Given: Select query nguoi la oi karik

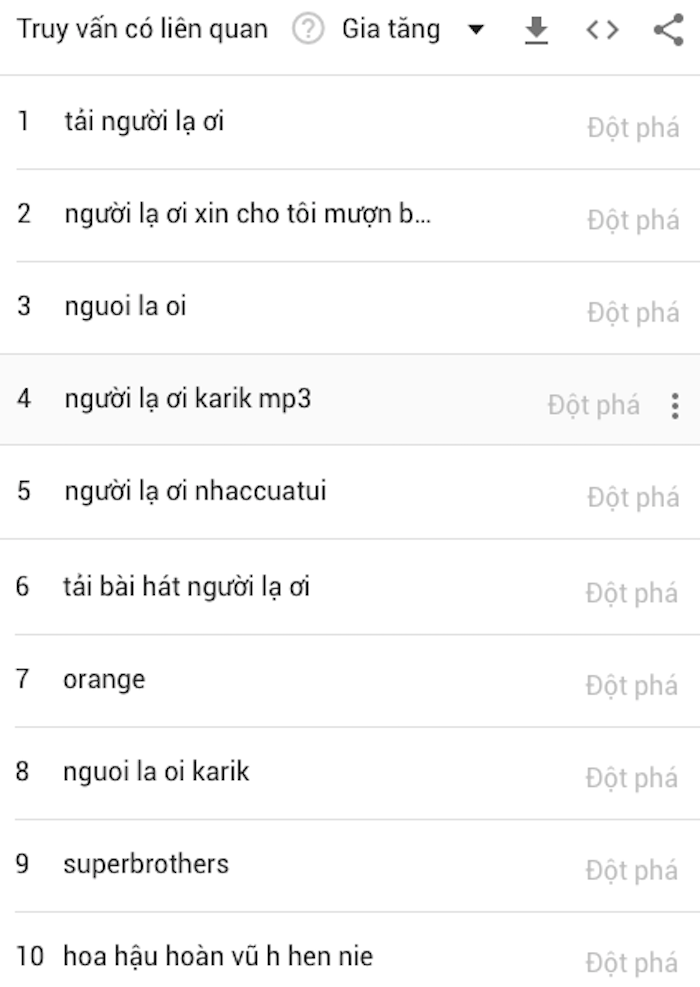Looking at the screenshot, I should (x=156, y=772).
